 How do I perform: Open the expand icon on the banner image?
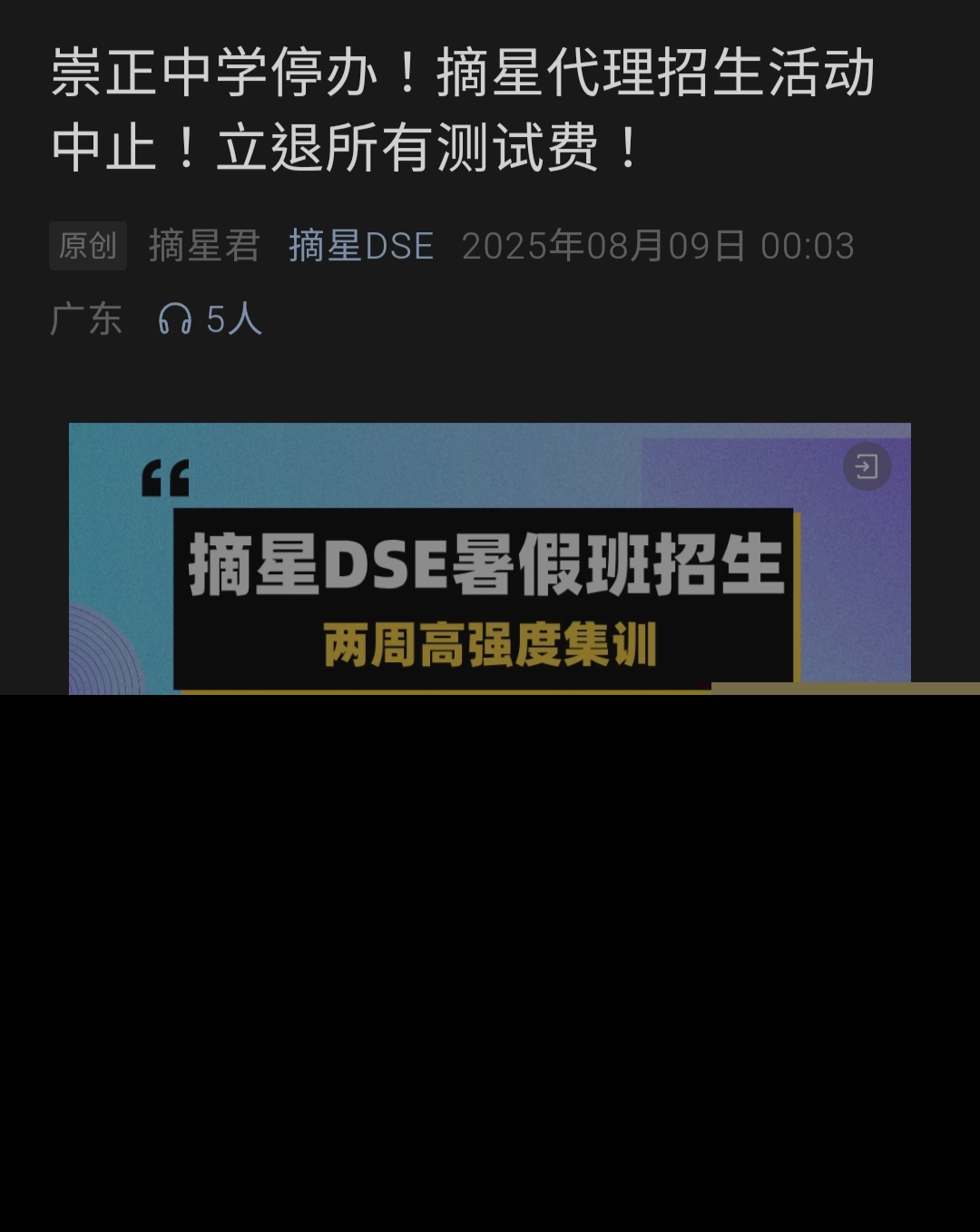tap(867, 466)
